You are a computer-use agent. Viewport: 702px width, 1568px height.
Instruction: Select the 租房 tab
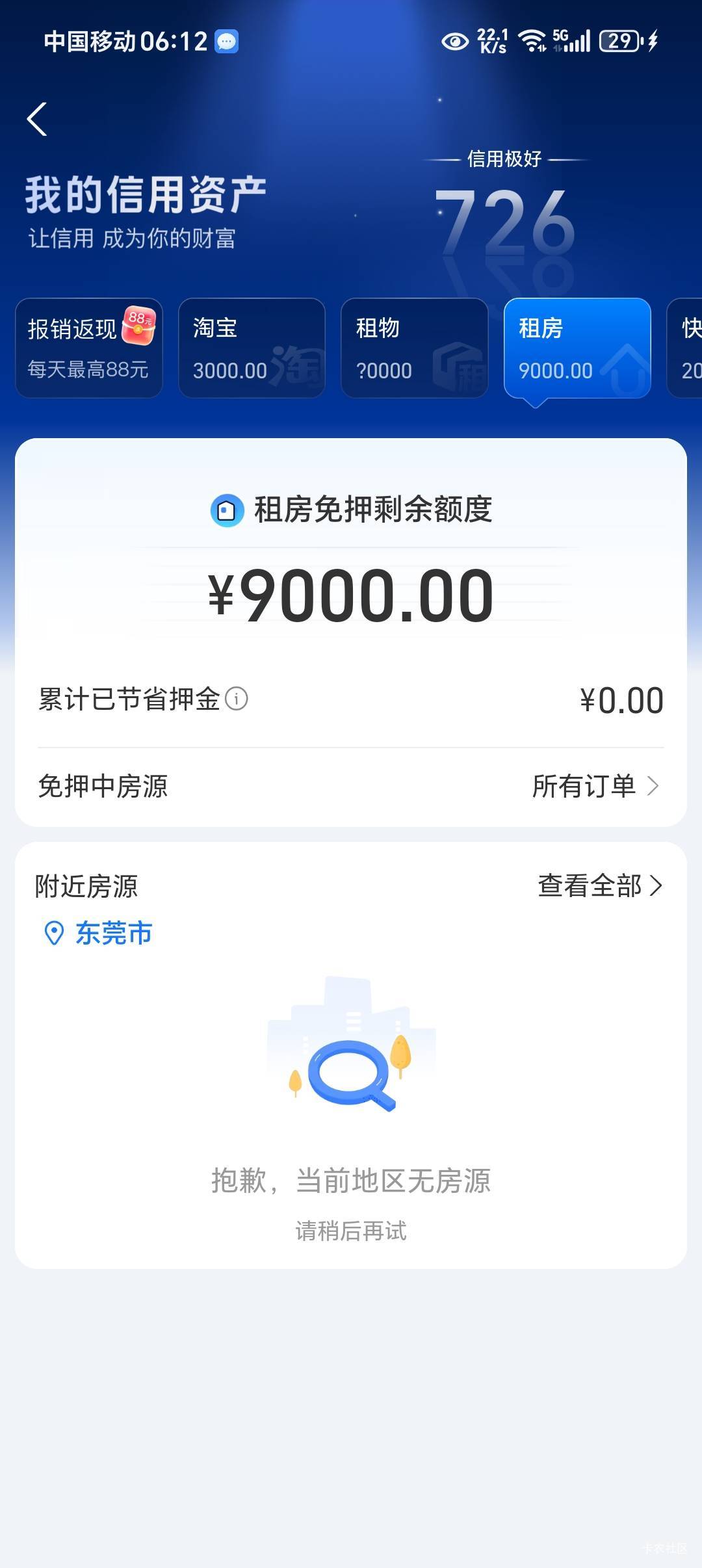(x=577, y=348)
